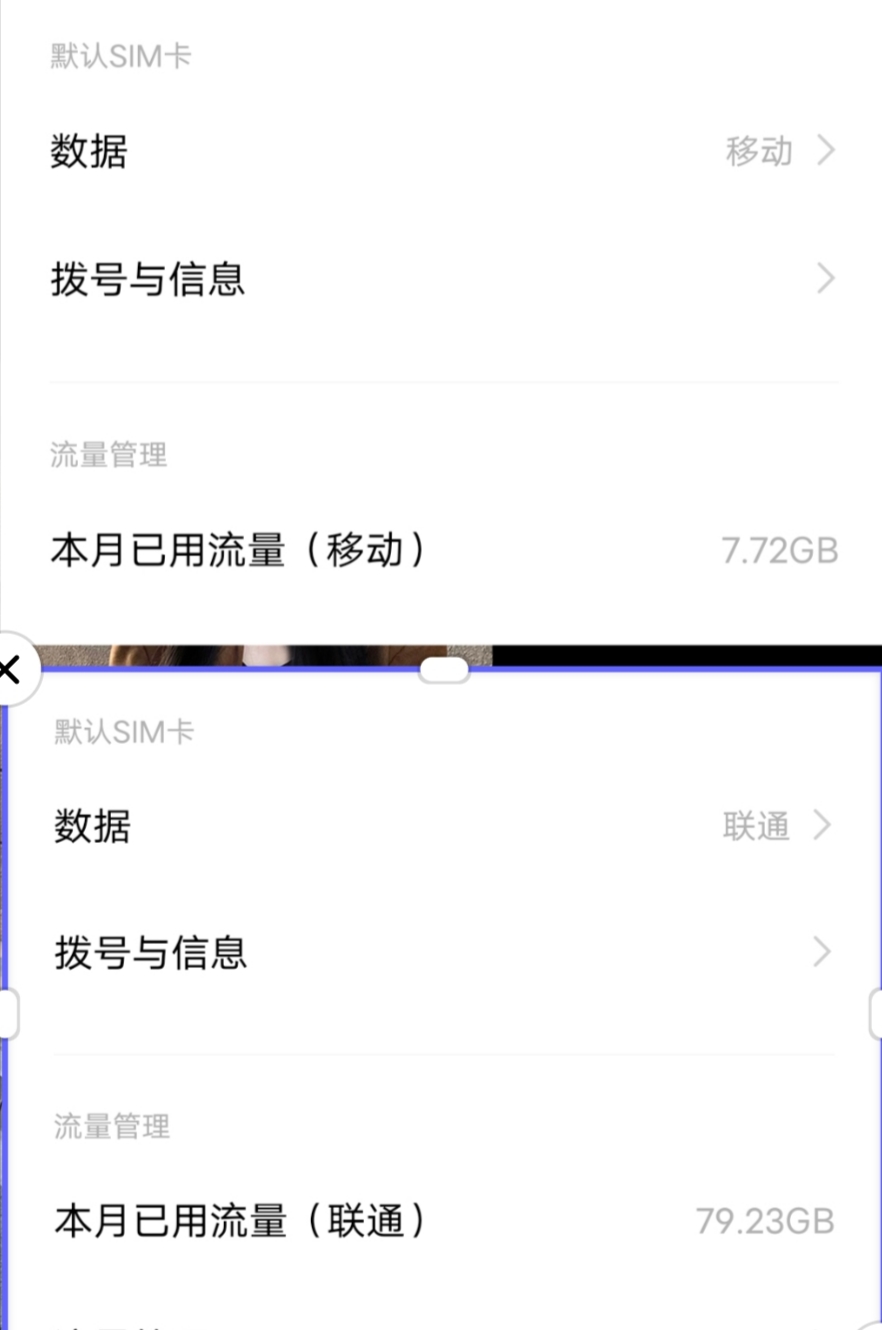
Task: Remove the selected overlay image with X
Action: pos(10,670)
